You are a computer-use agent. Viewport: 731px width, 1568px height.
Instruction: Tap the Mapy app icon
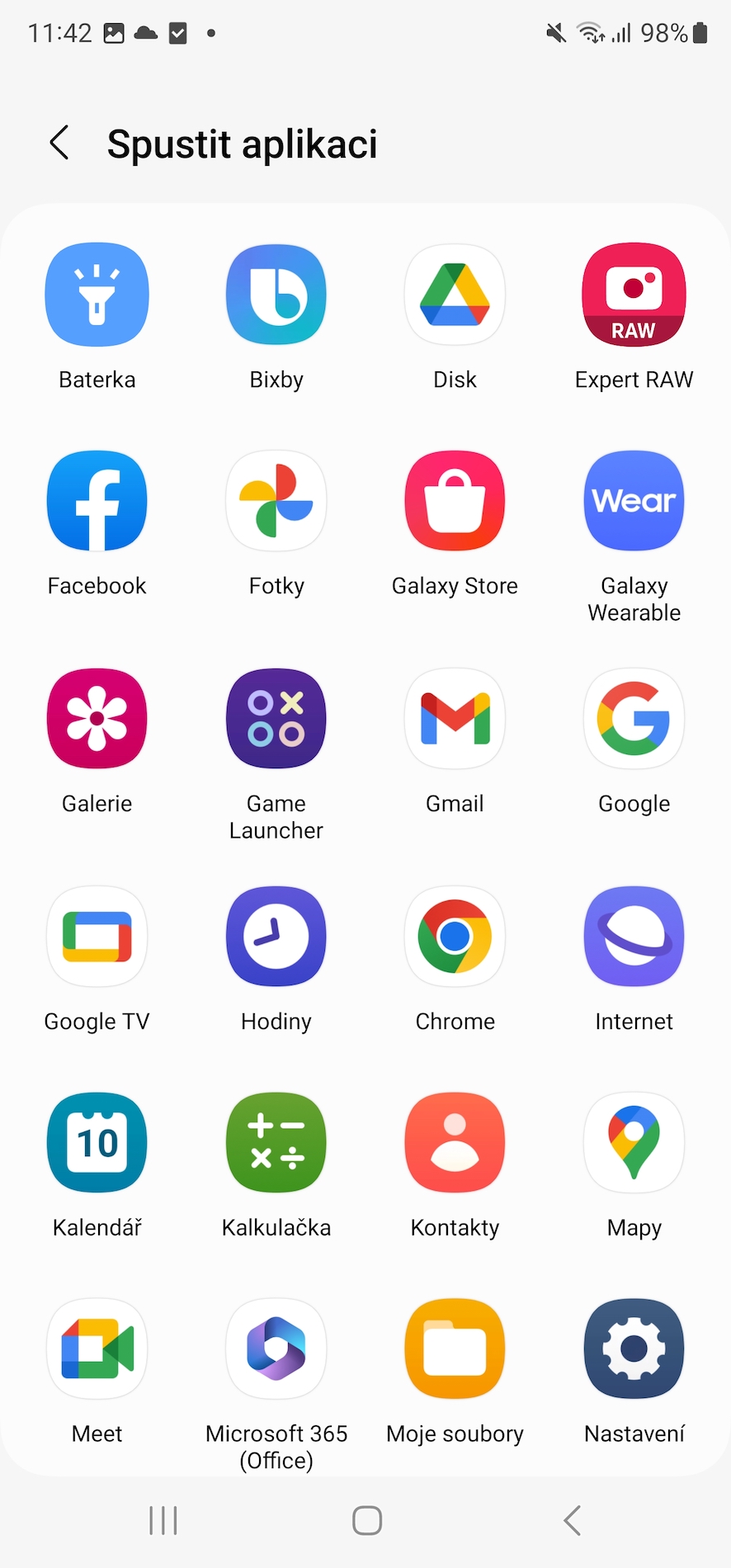[634, 1143]
